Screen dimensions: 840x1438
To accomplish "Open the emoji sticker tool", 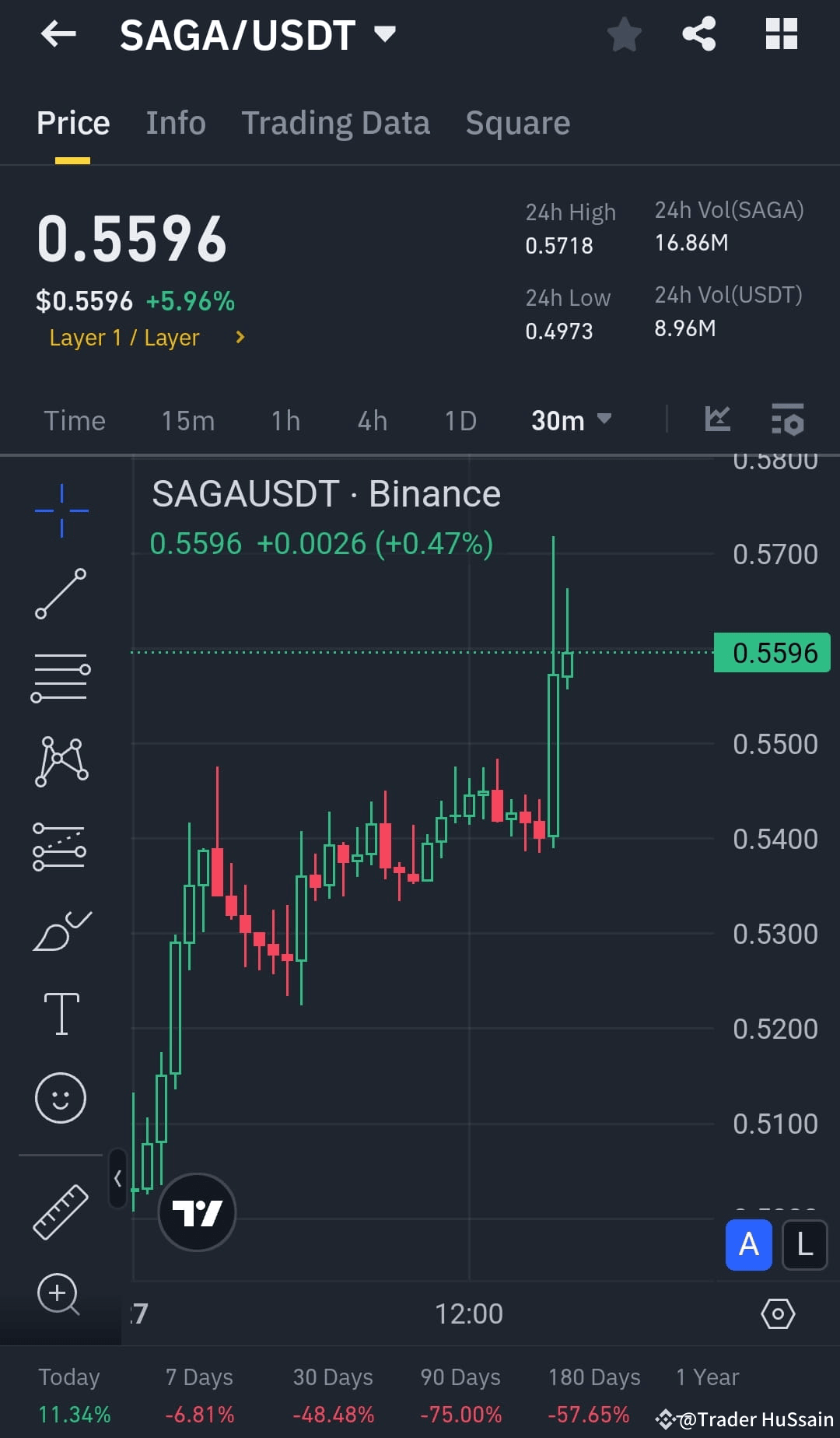I will (61, 1097).
